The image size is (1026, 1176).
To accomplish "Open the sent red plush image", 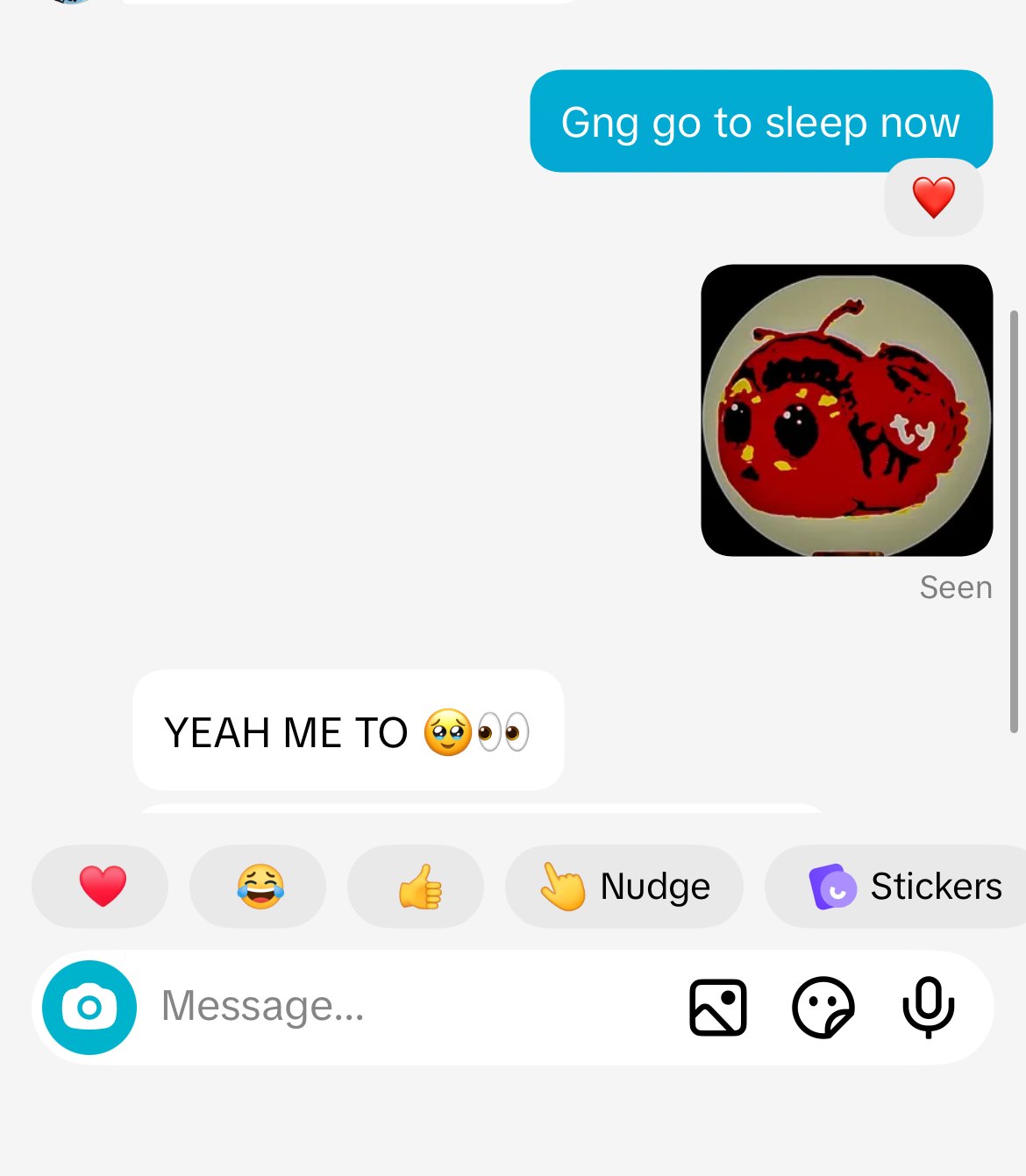I will 846,410.
